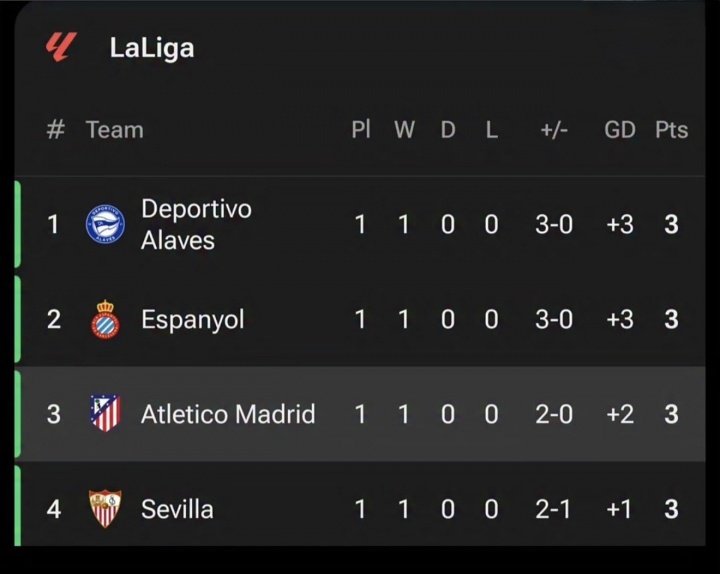View Sevilla team details
Screen dimensions: 720x574
[360, 504]
